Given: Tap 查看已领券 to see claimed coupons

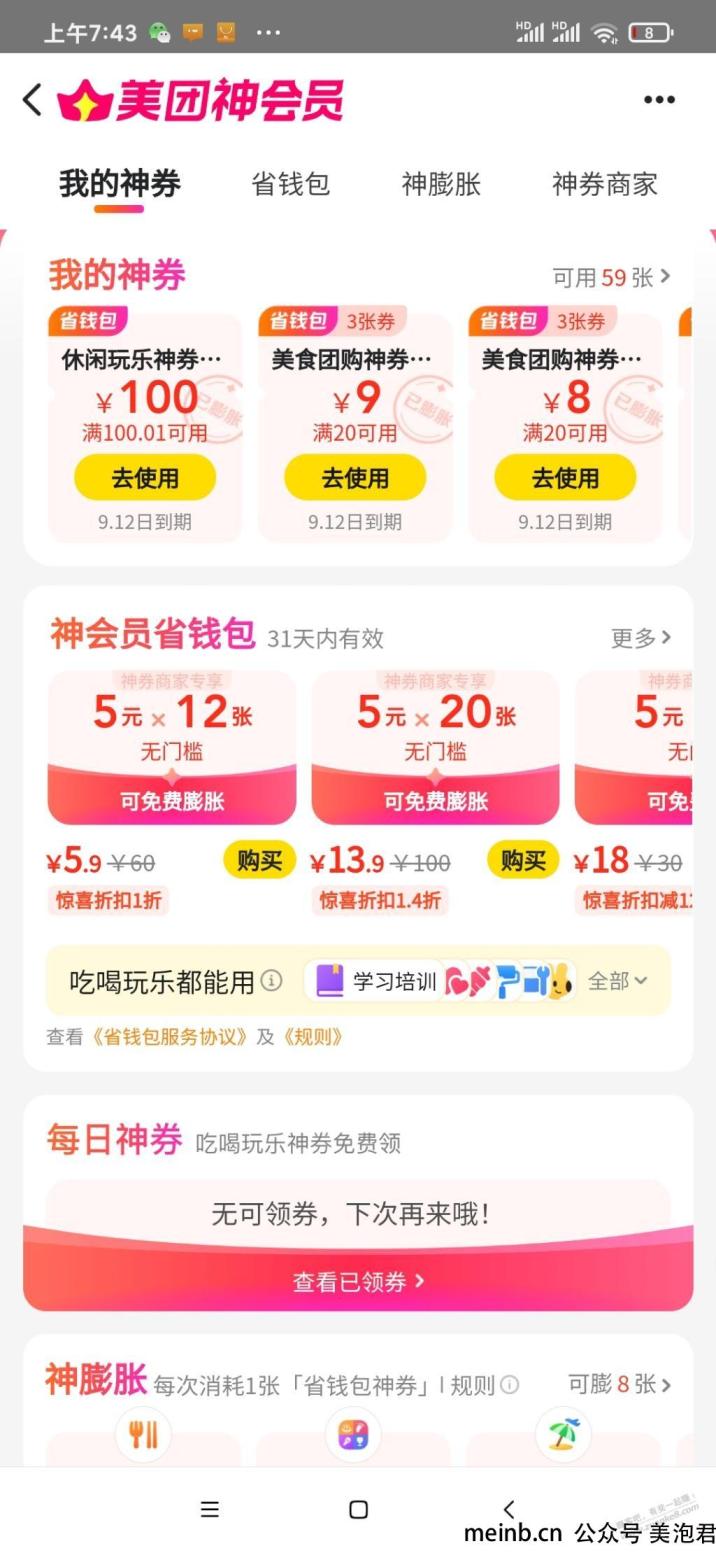Looking at the screenshot, I should click(358, 1281).
